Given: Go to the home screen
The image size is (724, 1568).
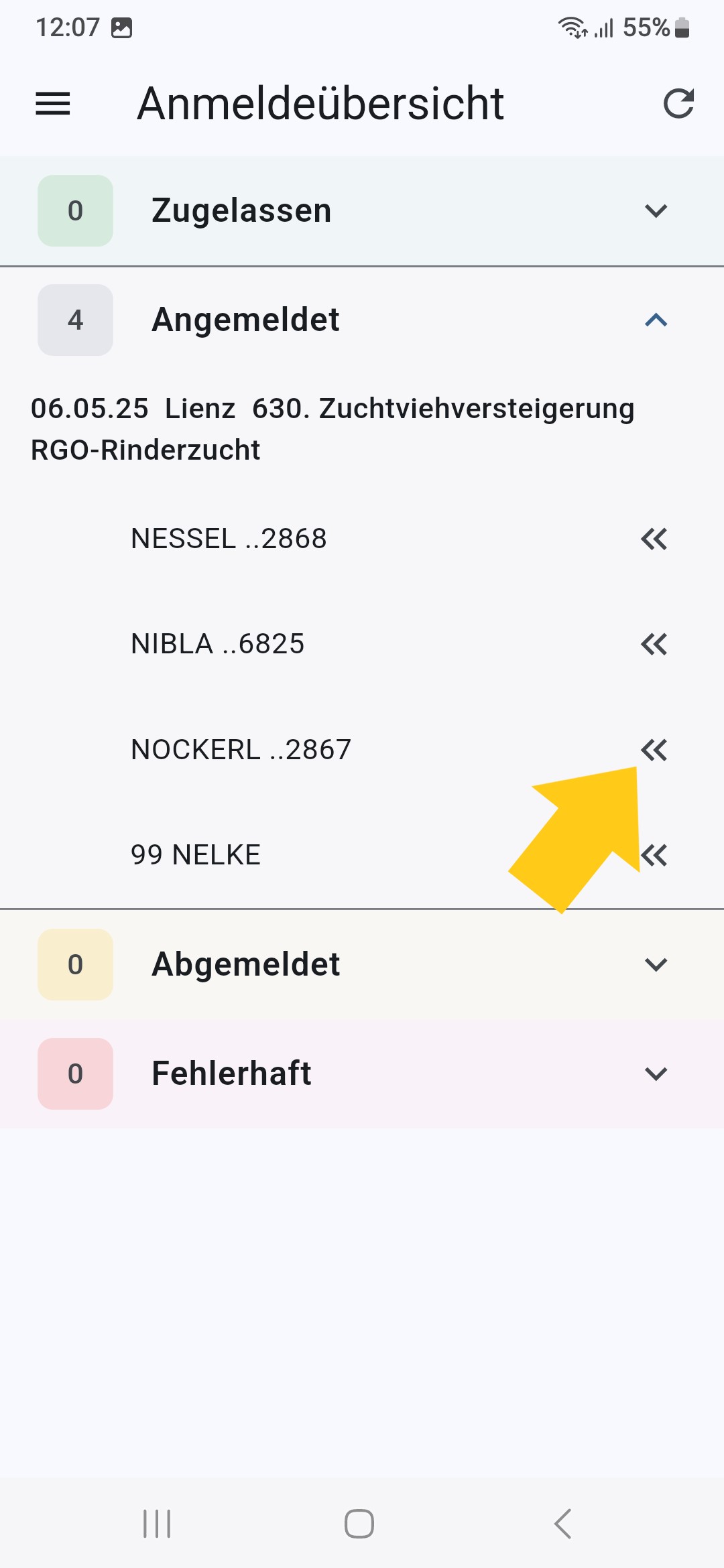Looking at the screenshot, I should click(359, 1523).
